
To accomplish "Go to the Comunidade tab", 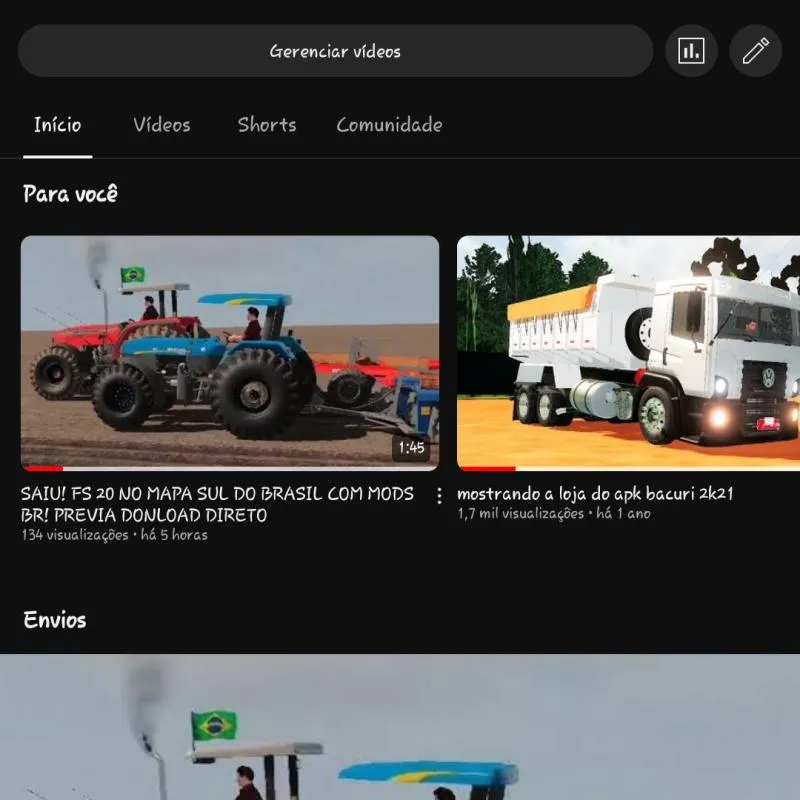I will (x=389, y=125).
